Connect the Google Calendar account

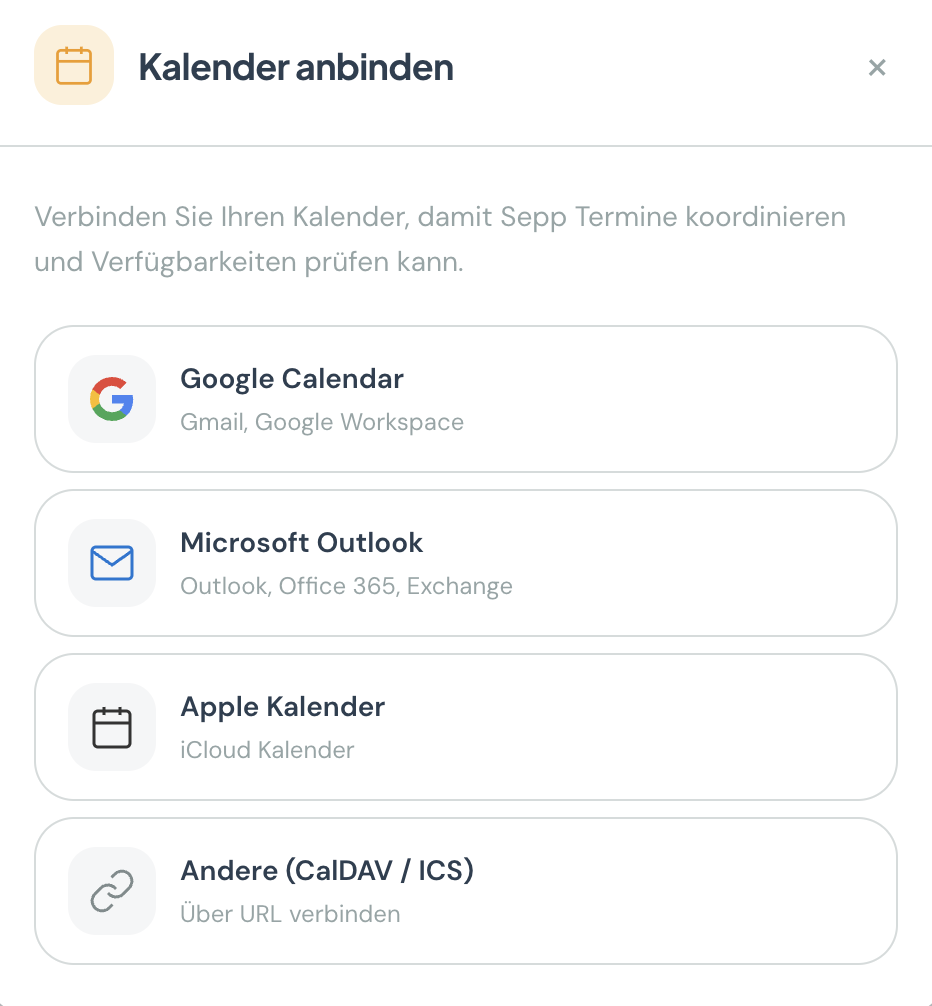pos(466,399)
